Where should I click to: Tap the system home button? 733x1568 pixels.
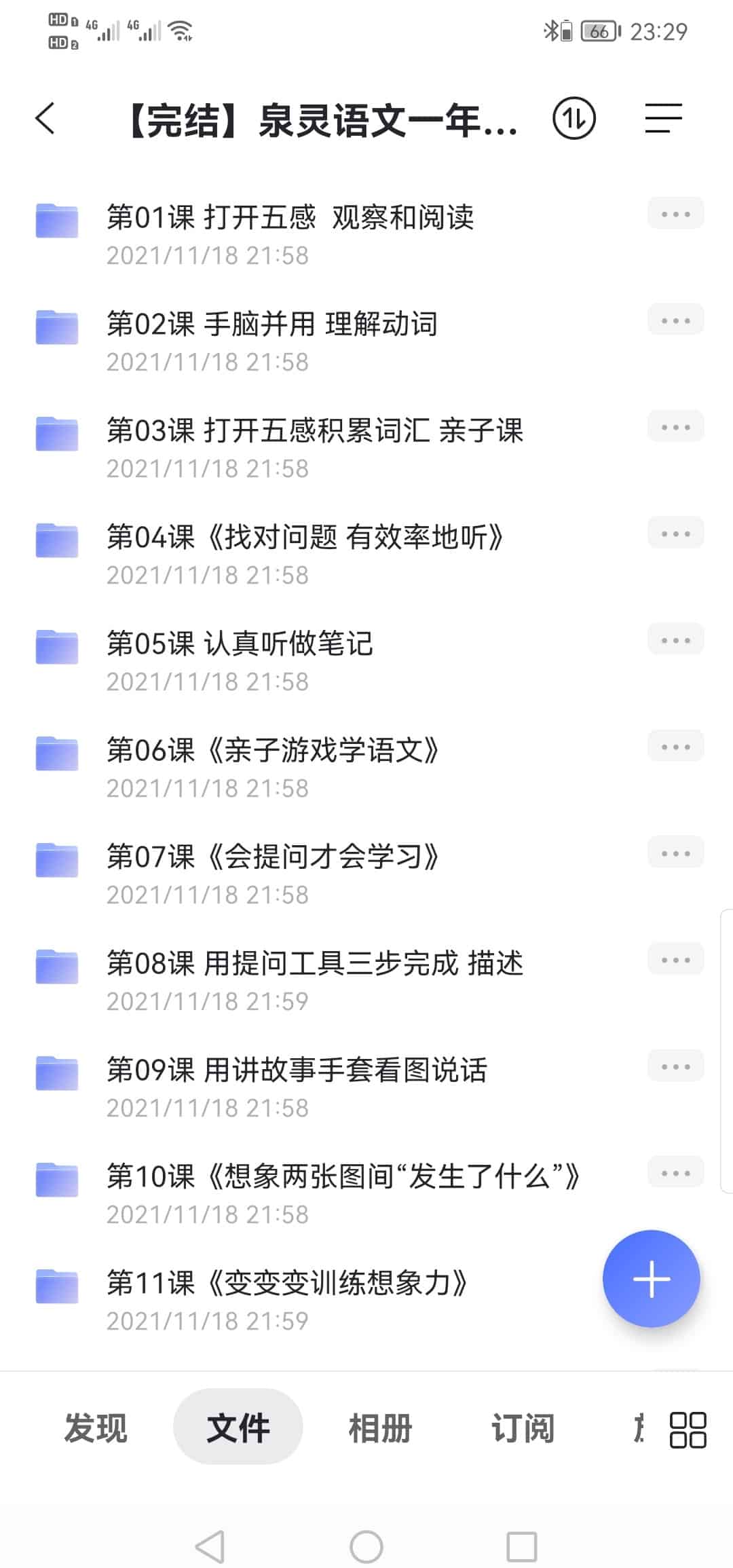366,1547
